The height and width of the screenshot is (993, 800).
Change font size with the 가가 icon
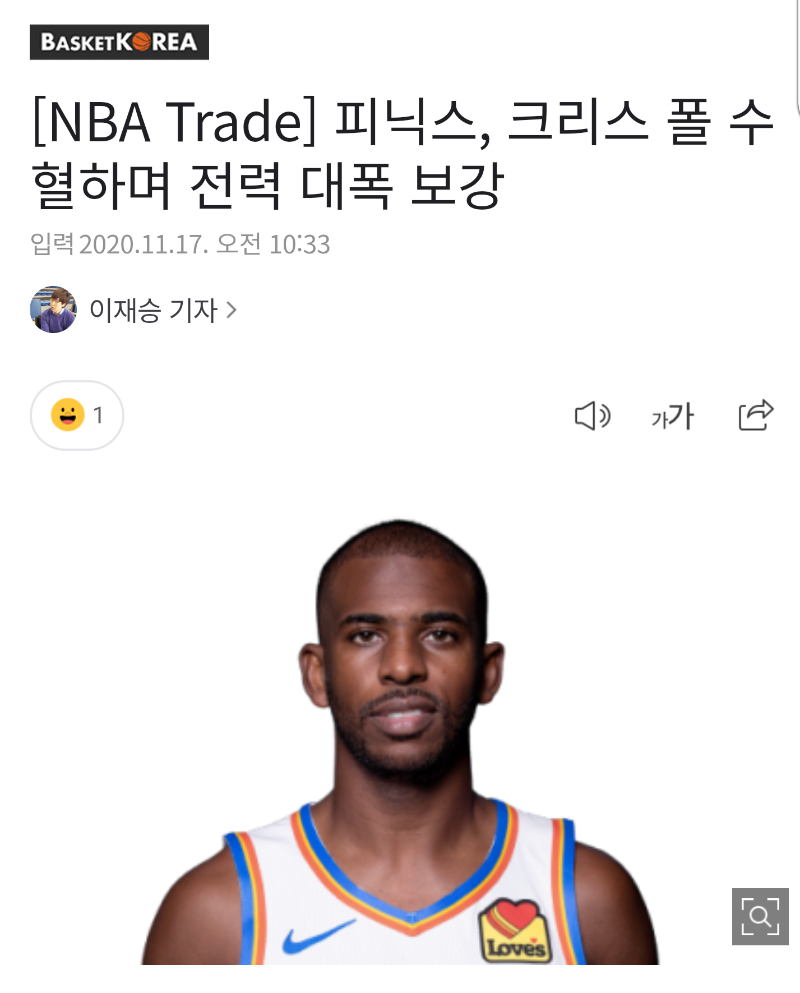672,416
